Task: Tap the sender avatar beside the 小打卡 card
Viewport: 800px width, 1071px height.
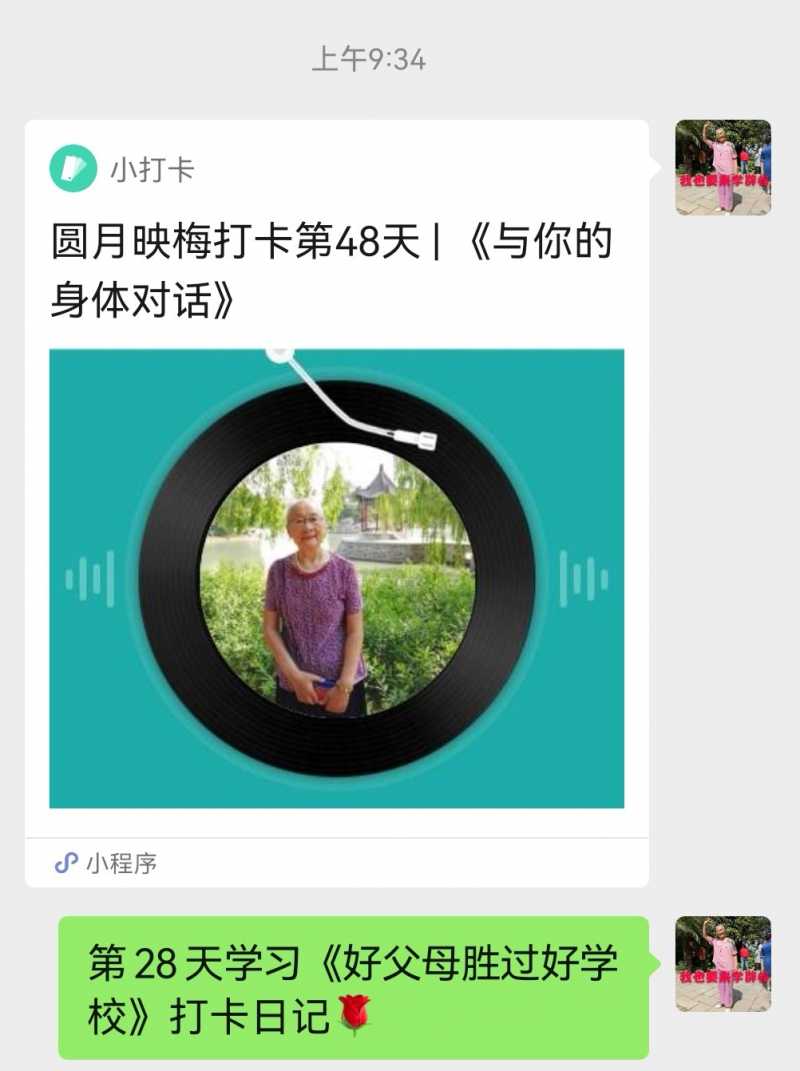Action: click(x=722, y=167)
